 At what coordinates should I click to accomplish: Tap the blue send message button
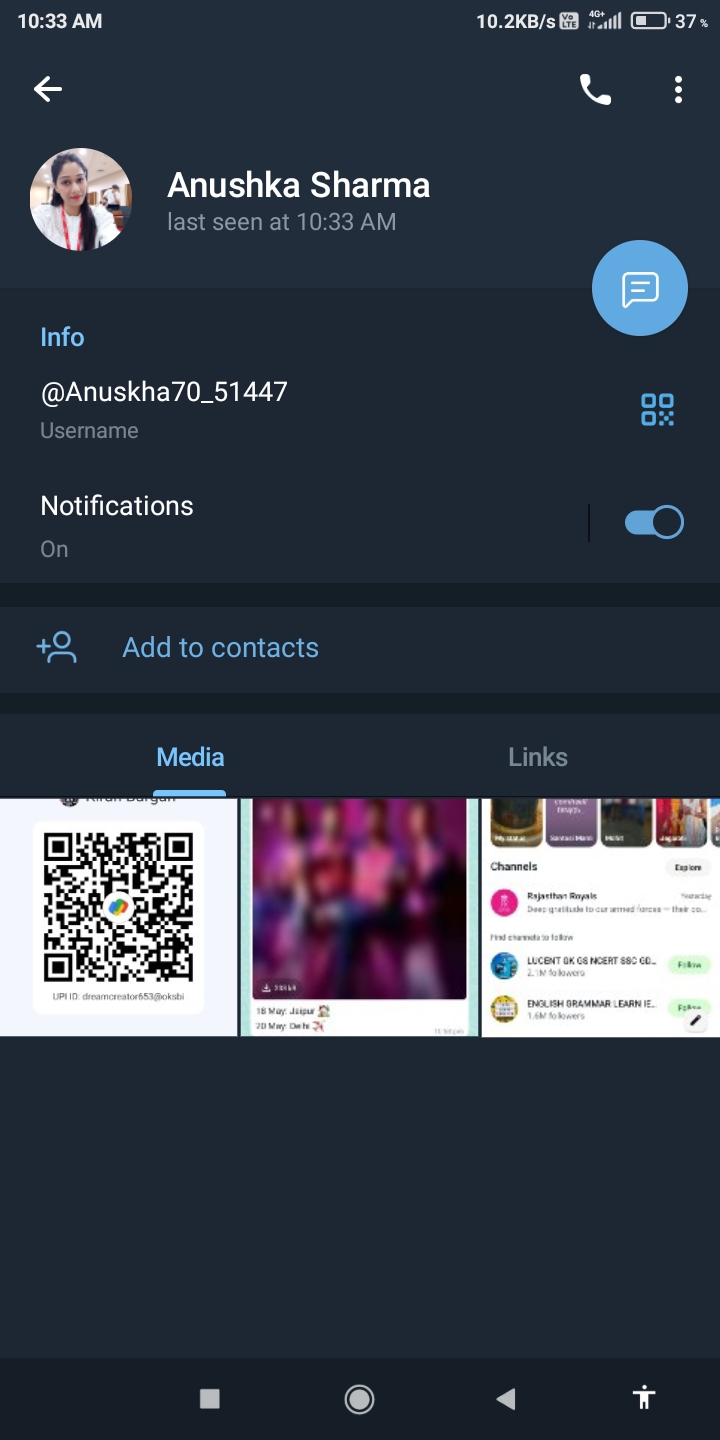(639, 288)
